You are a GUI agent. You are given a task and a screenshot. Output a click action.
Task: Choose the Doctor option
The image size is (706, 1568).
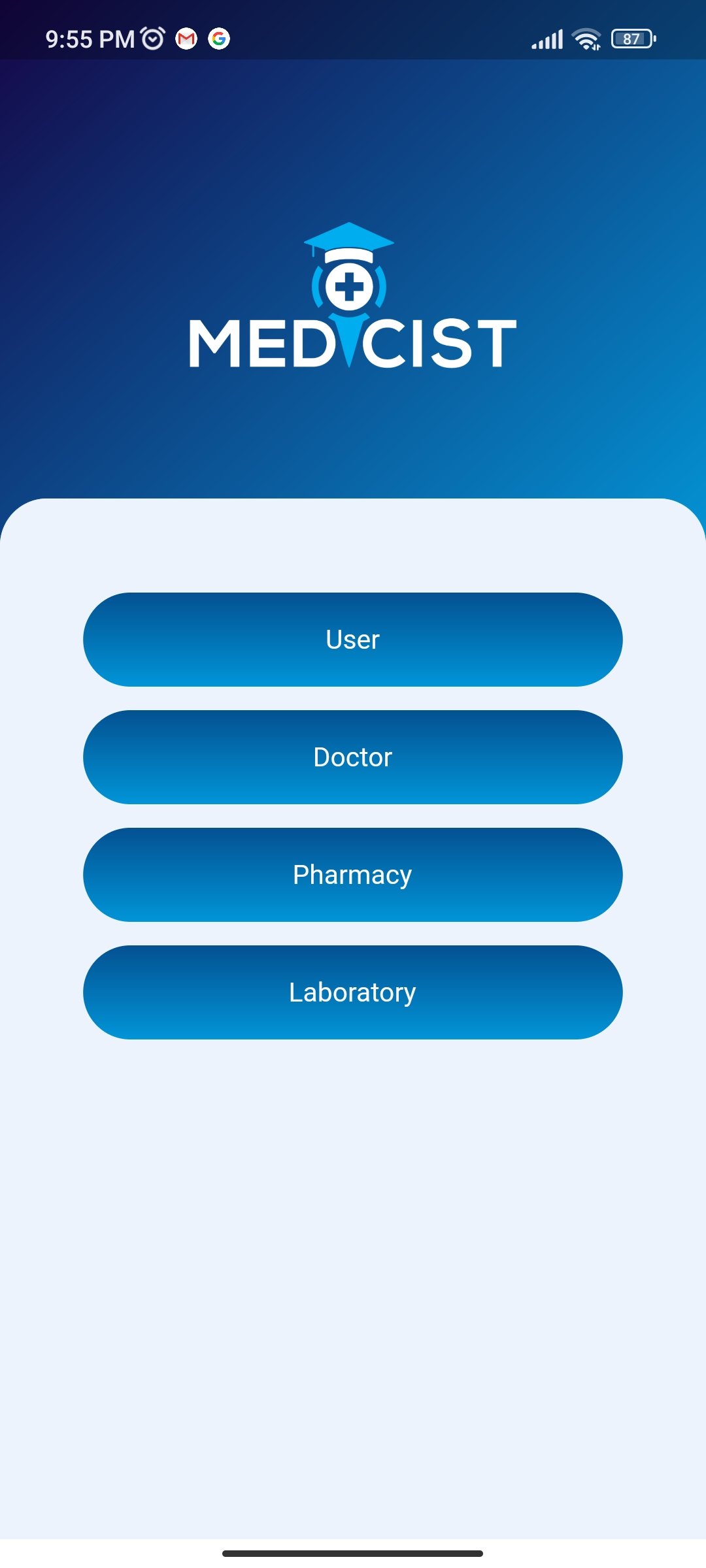point(353,757)
